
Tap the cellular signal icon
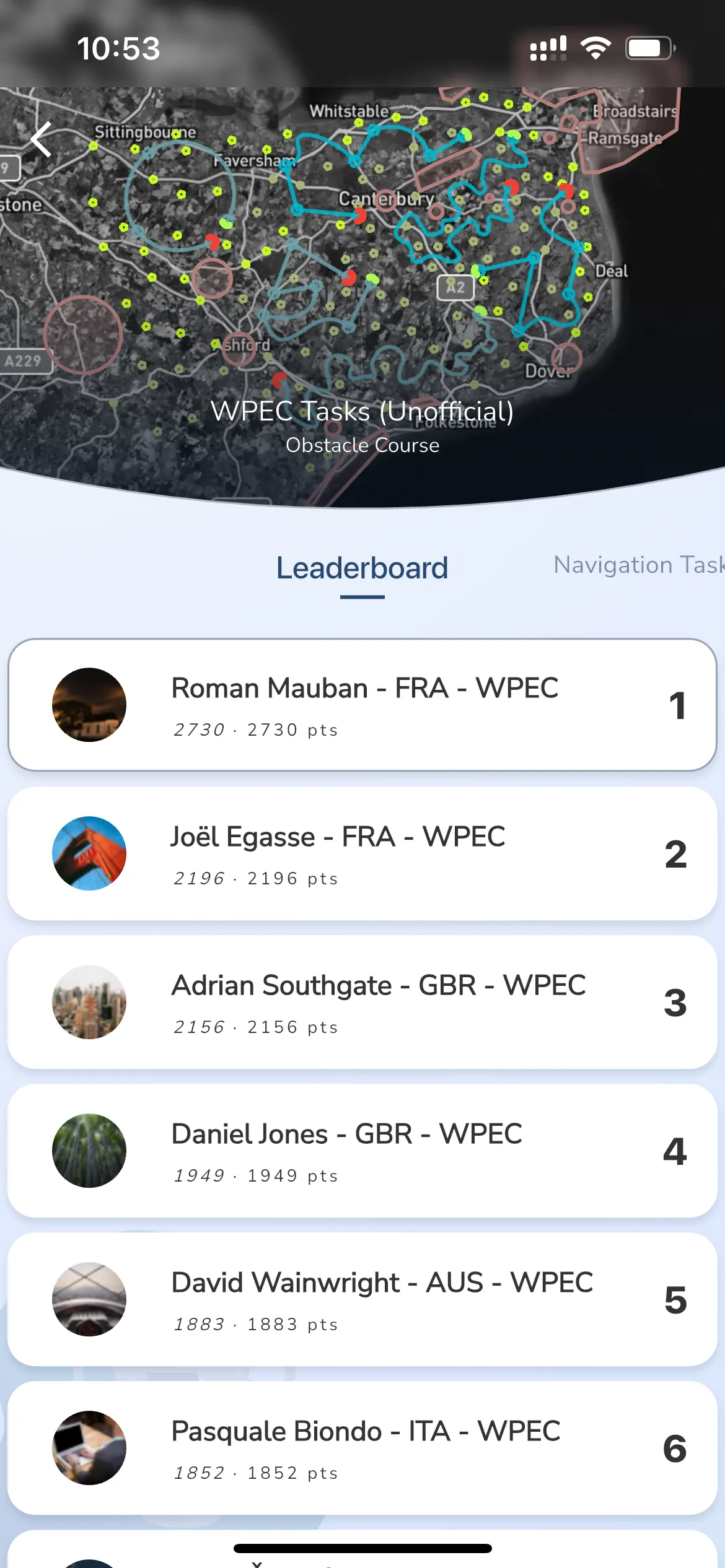(x=548, y=46)
